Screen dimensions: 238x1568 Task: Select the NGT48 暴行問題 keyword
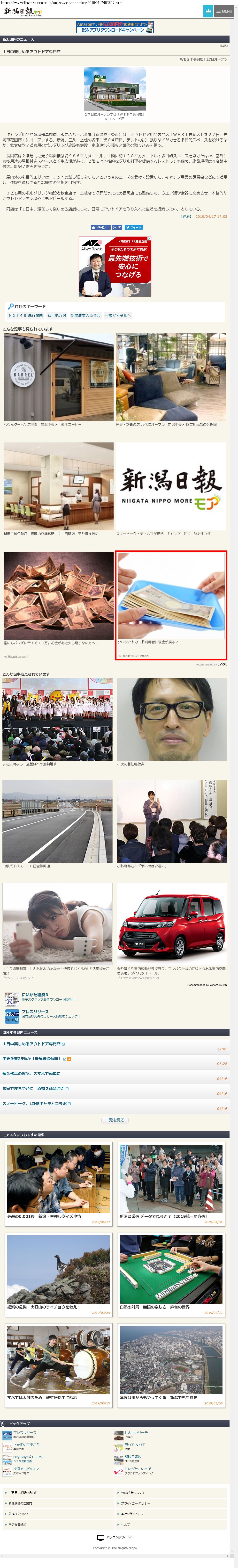pyautogui.click(x=26, y=315)
